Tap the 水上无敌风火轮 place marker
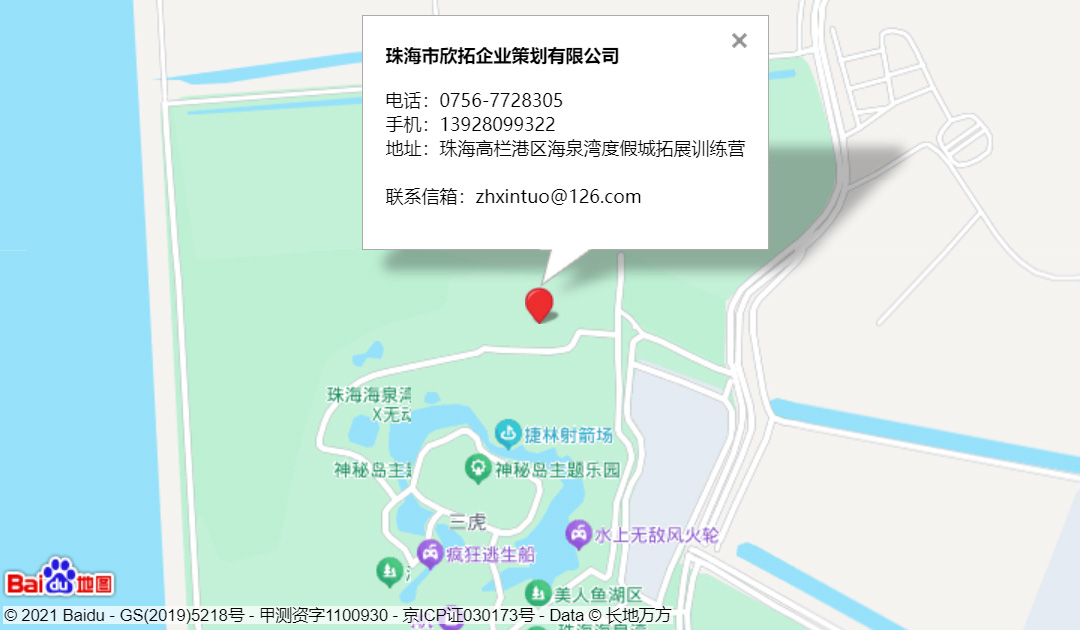The height and width of the screenshot is (630, 1080). [578, 534]
